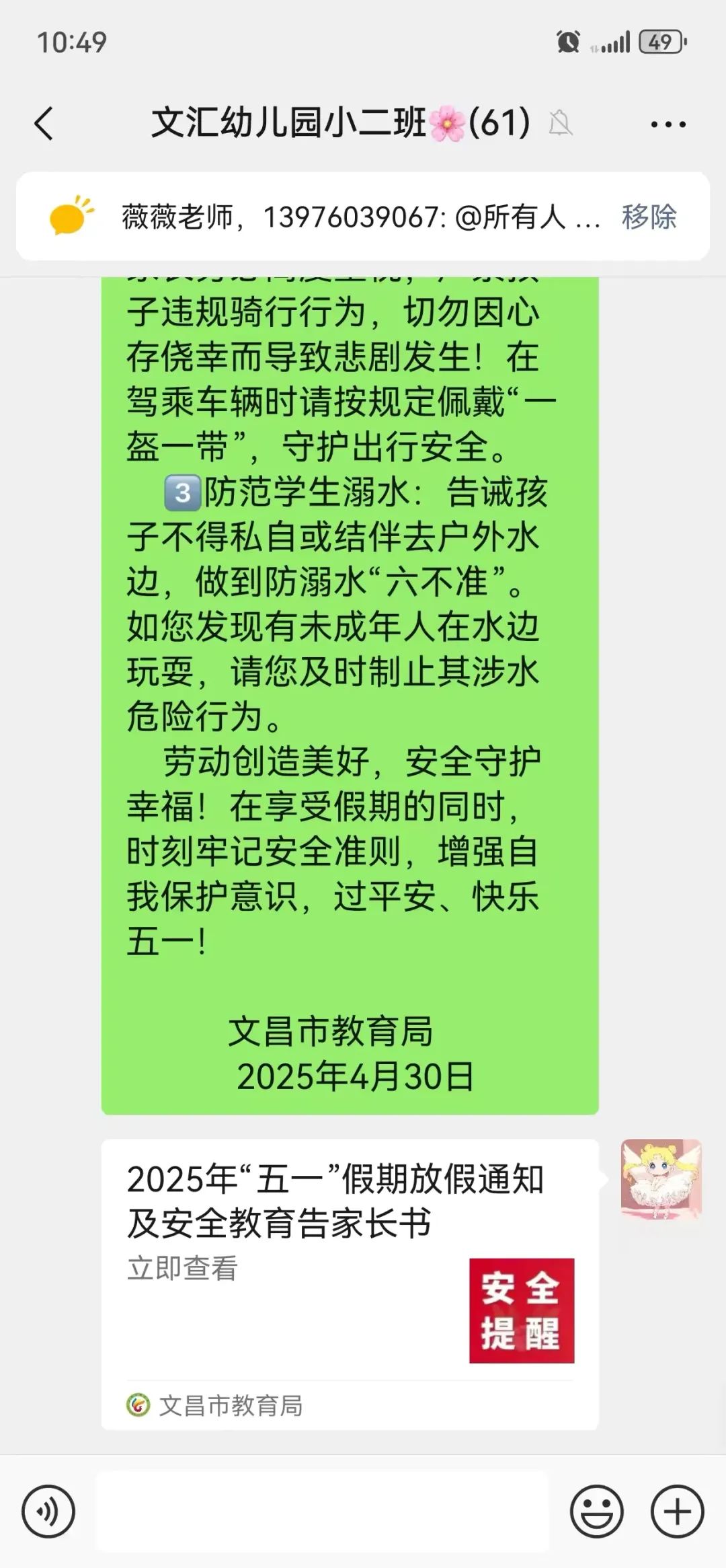Open the emoji sticker panel
Viewport: 726px width, 1568px height.
click(596, 1511)
